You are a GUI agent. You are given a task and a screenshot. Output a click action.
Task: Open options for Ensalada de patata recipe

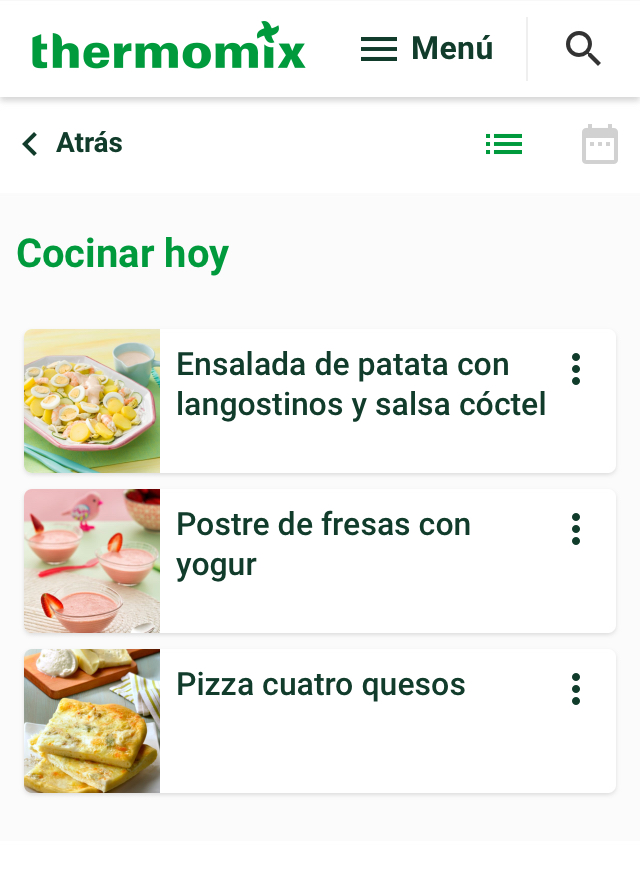click(576, 369)
